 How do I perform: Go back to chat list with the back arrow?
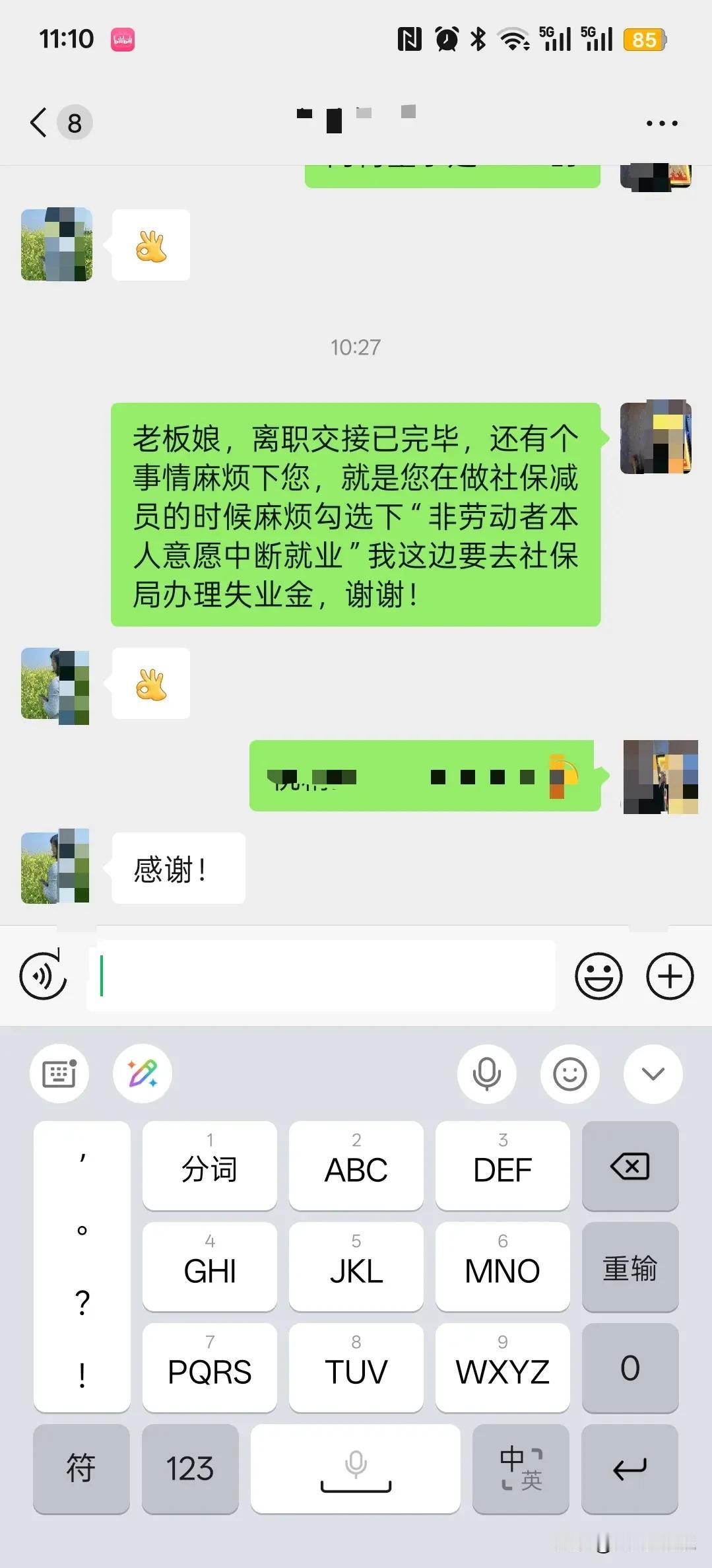pyautogui.click(x=38, y=122)
